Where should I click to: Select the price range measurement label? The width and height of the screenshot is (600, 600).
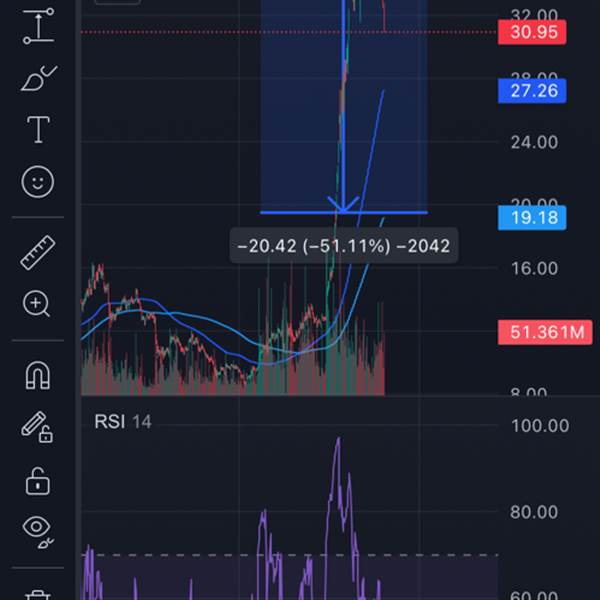tap(344, 246)
